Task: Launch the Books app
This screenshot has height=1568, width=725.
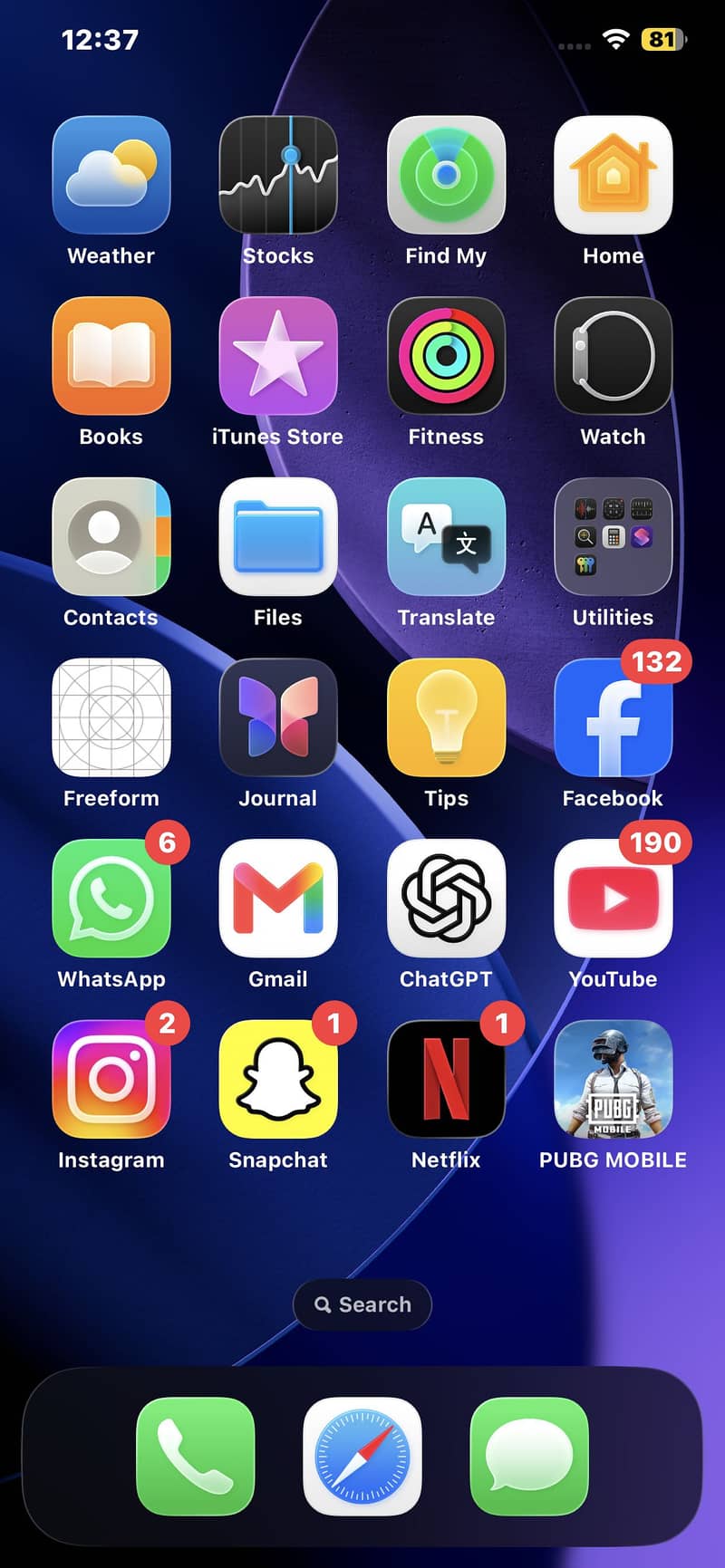Action: coord(111,356)
